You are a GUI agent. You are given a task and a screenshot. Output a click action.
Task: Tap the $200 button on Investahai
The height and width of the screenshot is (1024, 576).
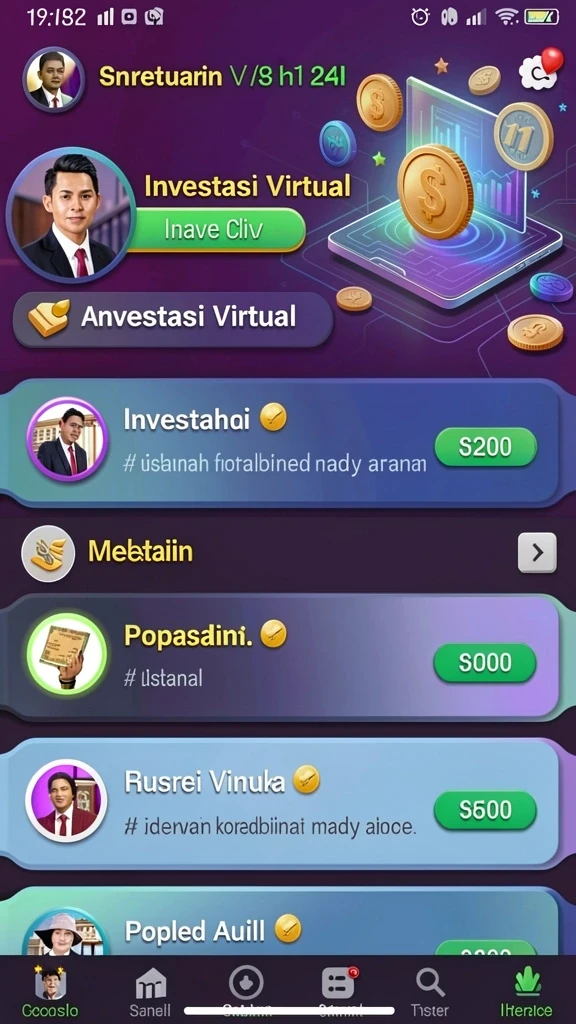[485, 447]
